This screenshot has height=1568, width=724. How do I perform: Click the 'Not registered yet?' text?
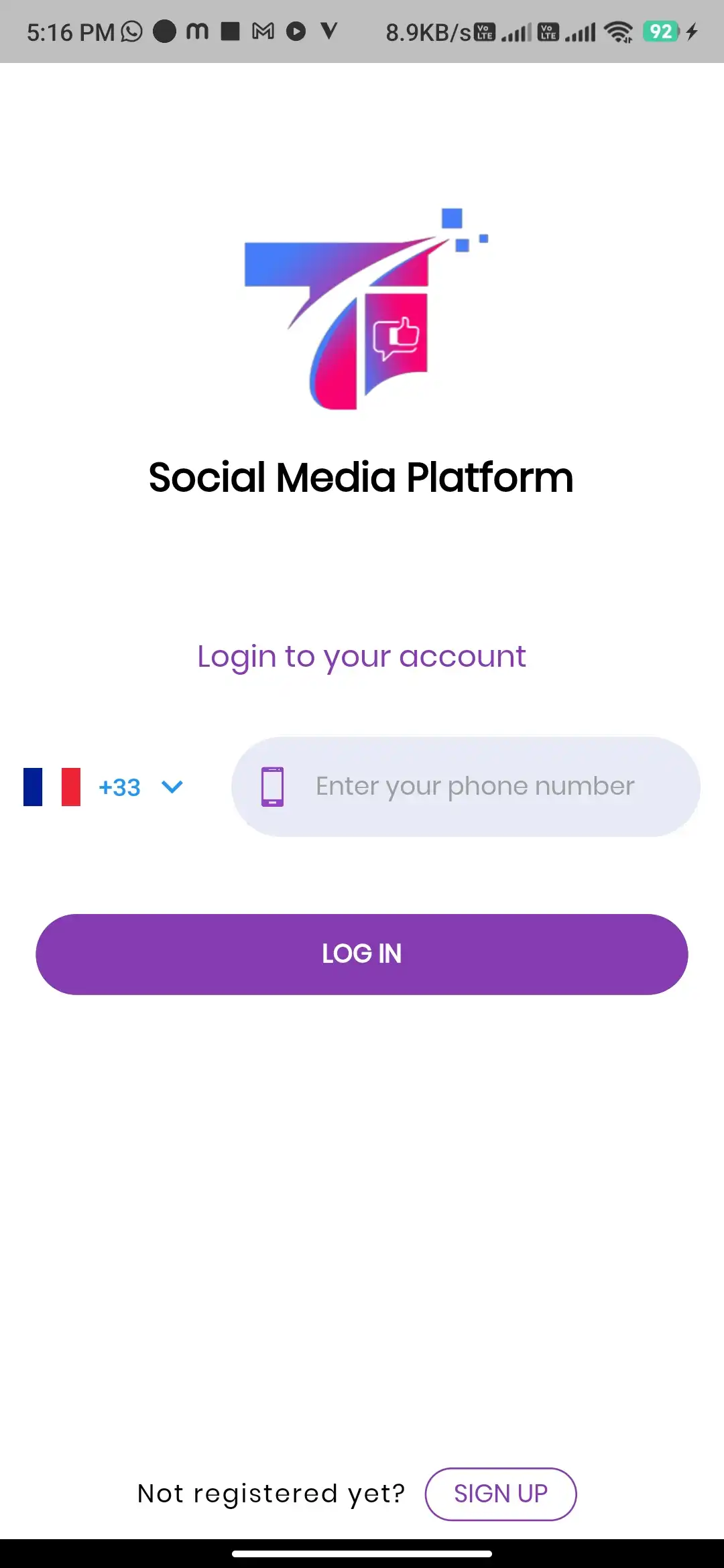(x=271, y=1494)
